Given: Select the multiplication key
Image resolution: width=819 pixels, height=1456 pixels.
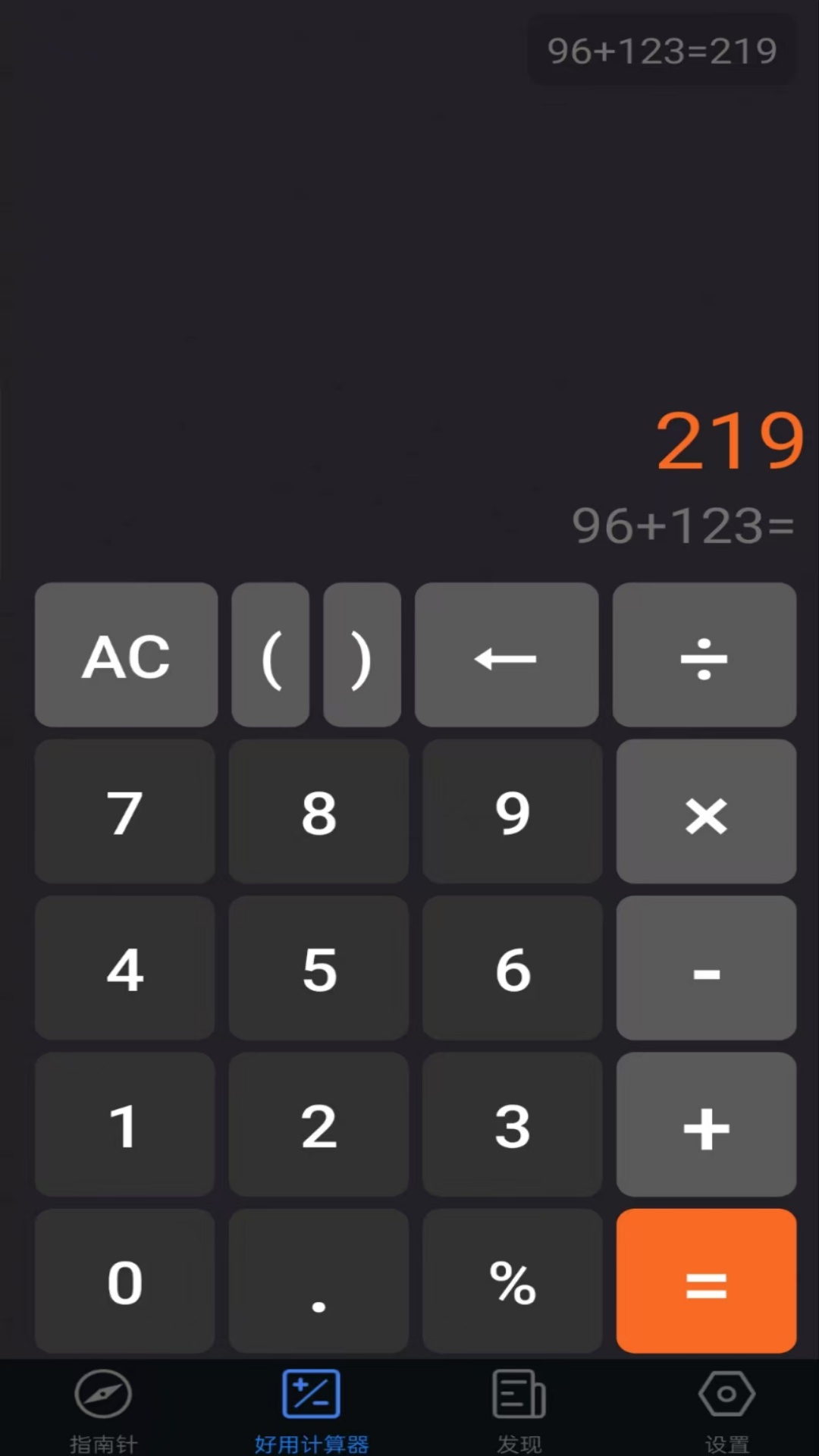Looking at the screenshot, I should (x=706, y=811).
